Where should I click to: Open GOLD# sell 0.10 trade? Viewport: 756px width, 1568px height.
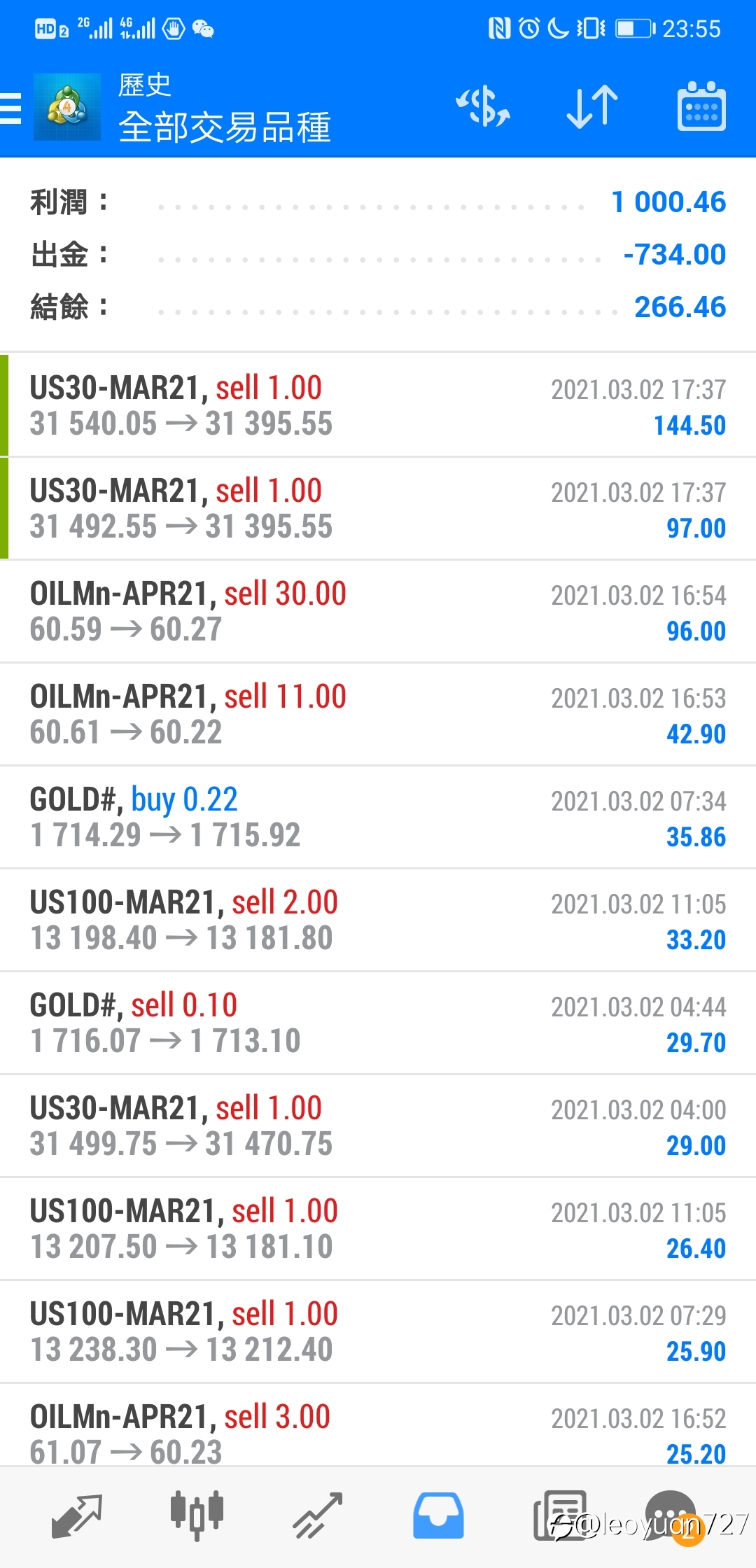pos(378,1023)
